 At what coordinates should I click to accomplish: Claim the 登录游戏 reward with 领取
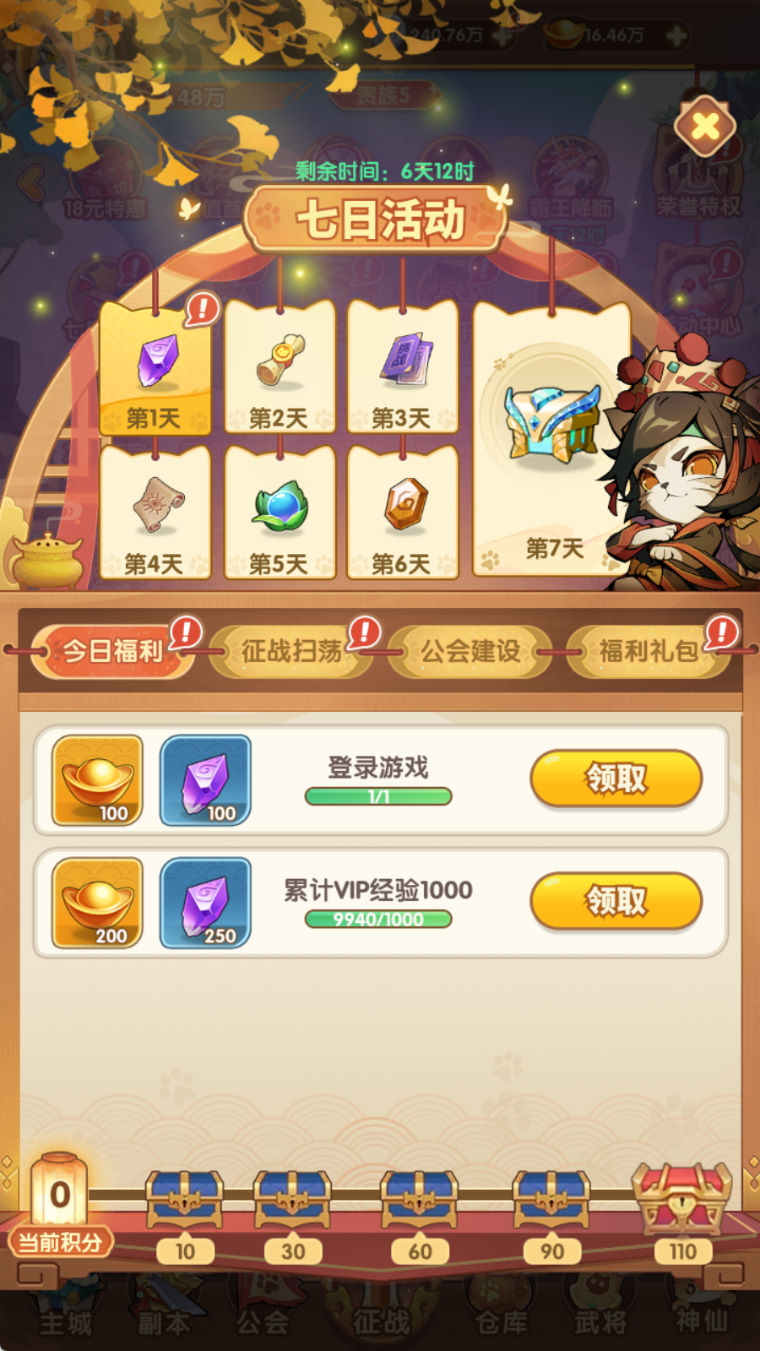(x=616, y=779)
